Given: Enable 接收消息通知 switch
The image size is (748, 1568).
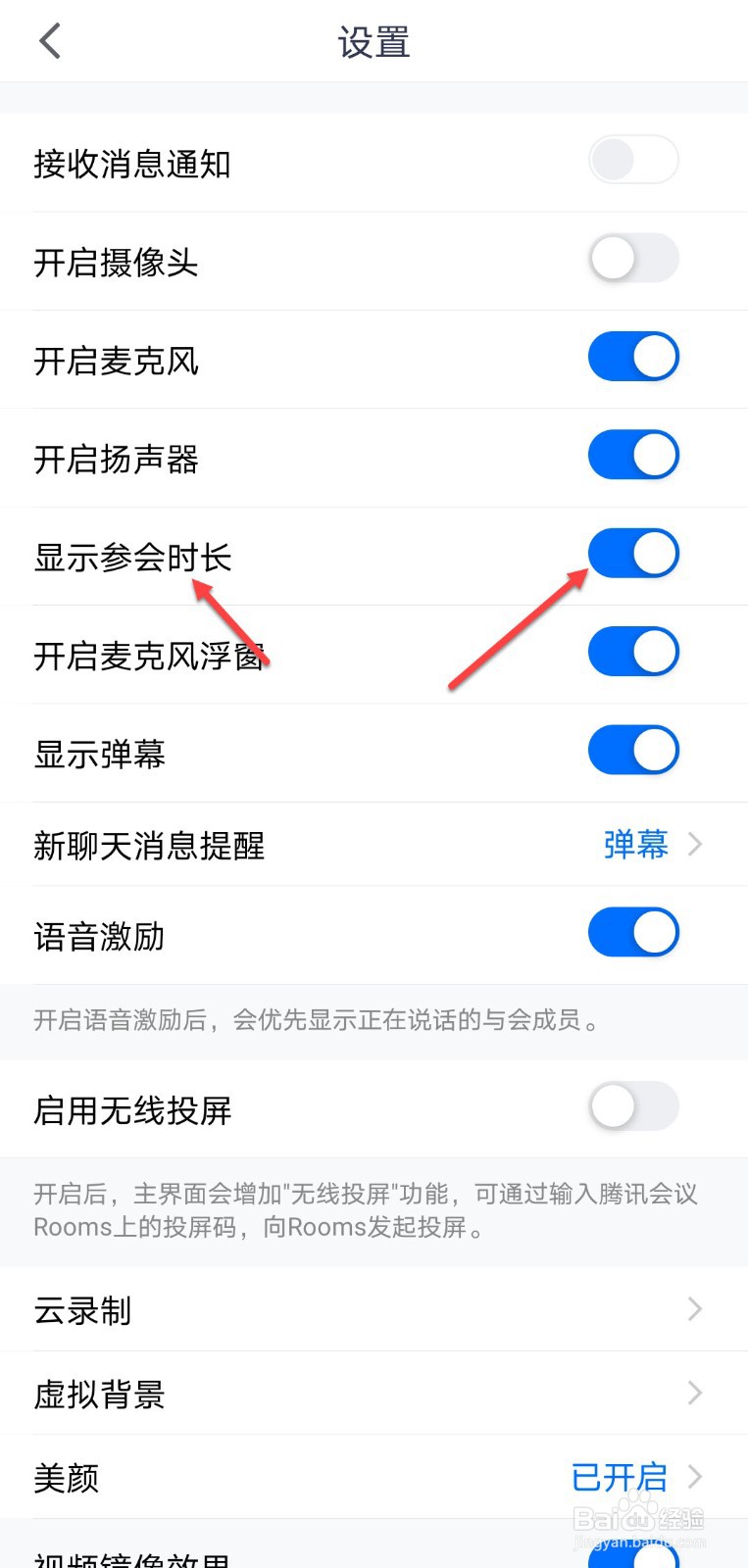Looking at the screenshot, I should pyautogui.click(x=633, y=160).
